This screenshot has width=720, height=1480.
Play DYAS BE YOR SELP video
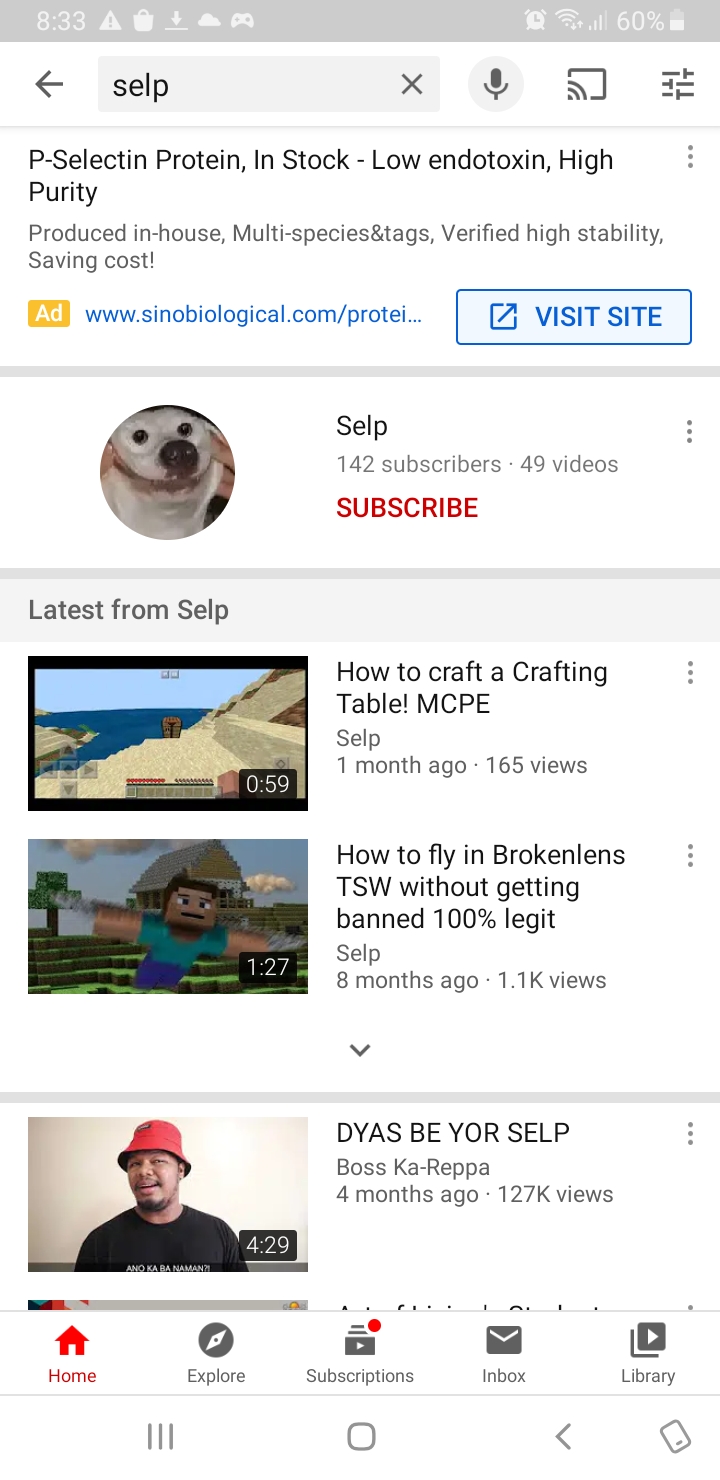coord(168,1194)
